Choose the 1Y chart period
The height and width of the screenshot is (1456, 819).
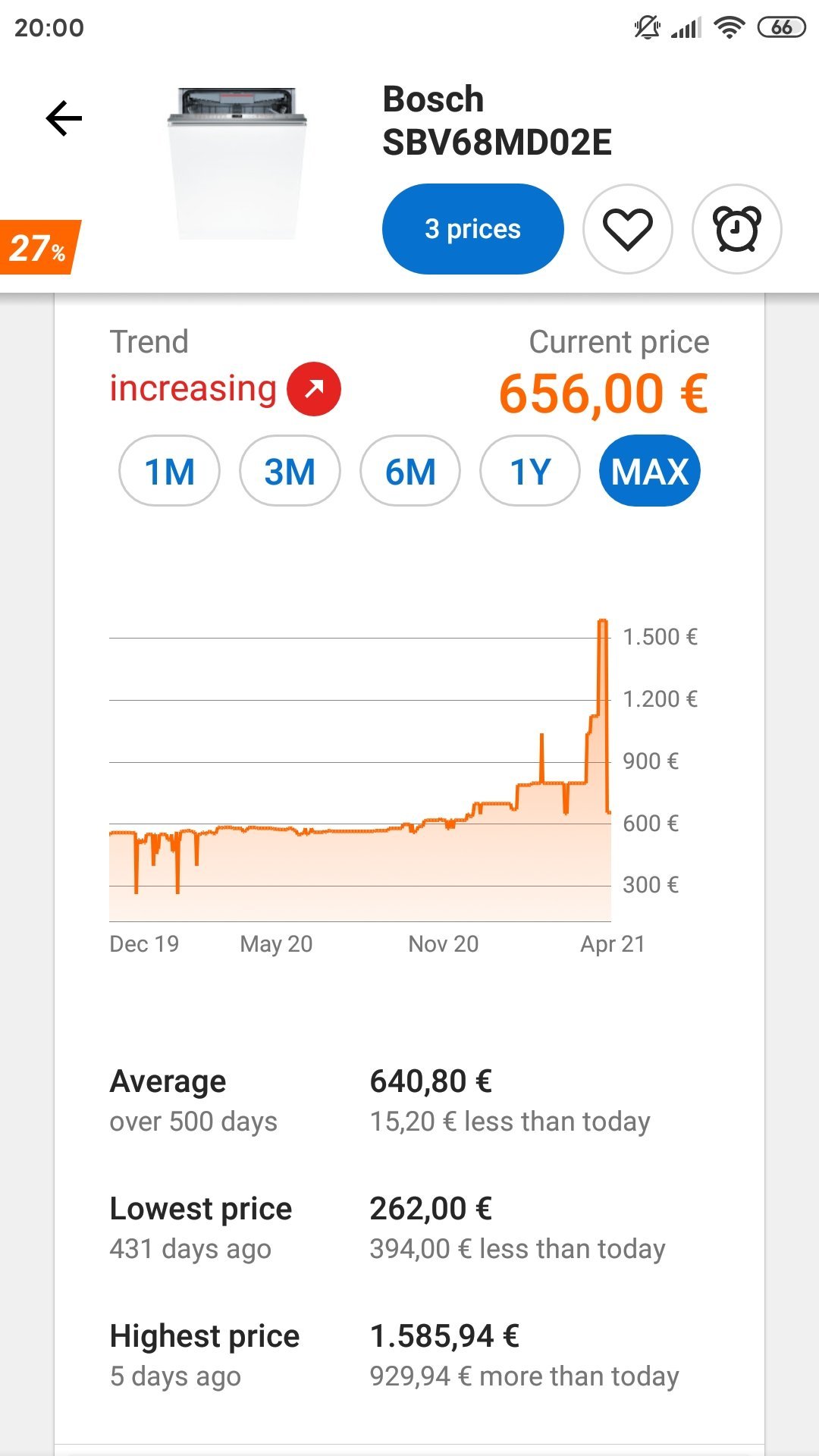[x=530, y=471]
